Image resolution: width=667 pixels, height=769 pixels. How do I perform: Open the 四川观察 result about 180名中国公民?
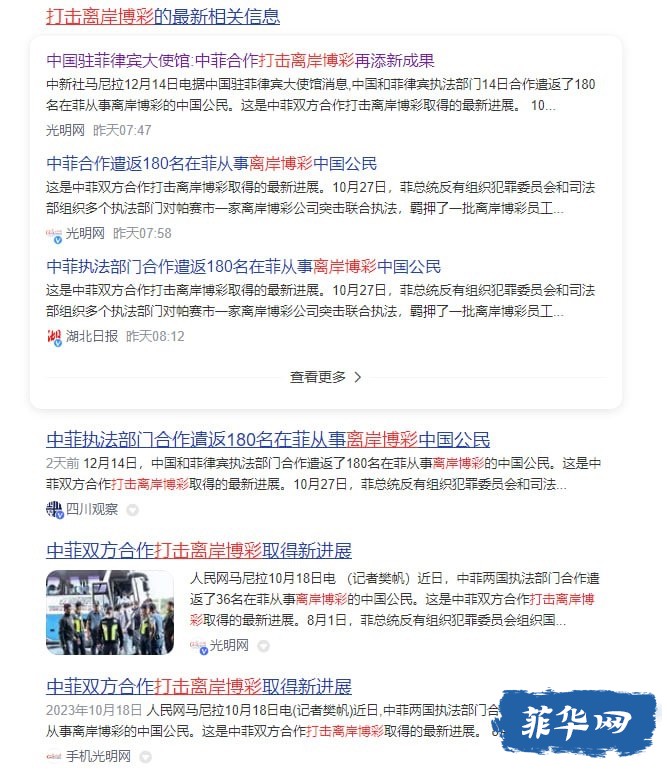click(268, 440)
